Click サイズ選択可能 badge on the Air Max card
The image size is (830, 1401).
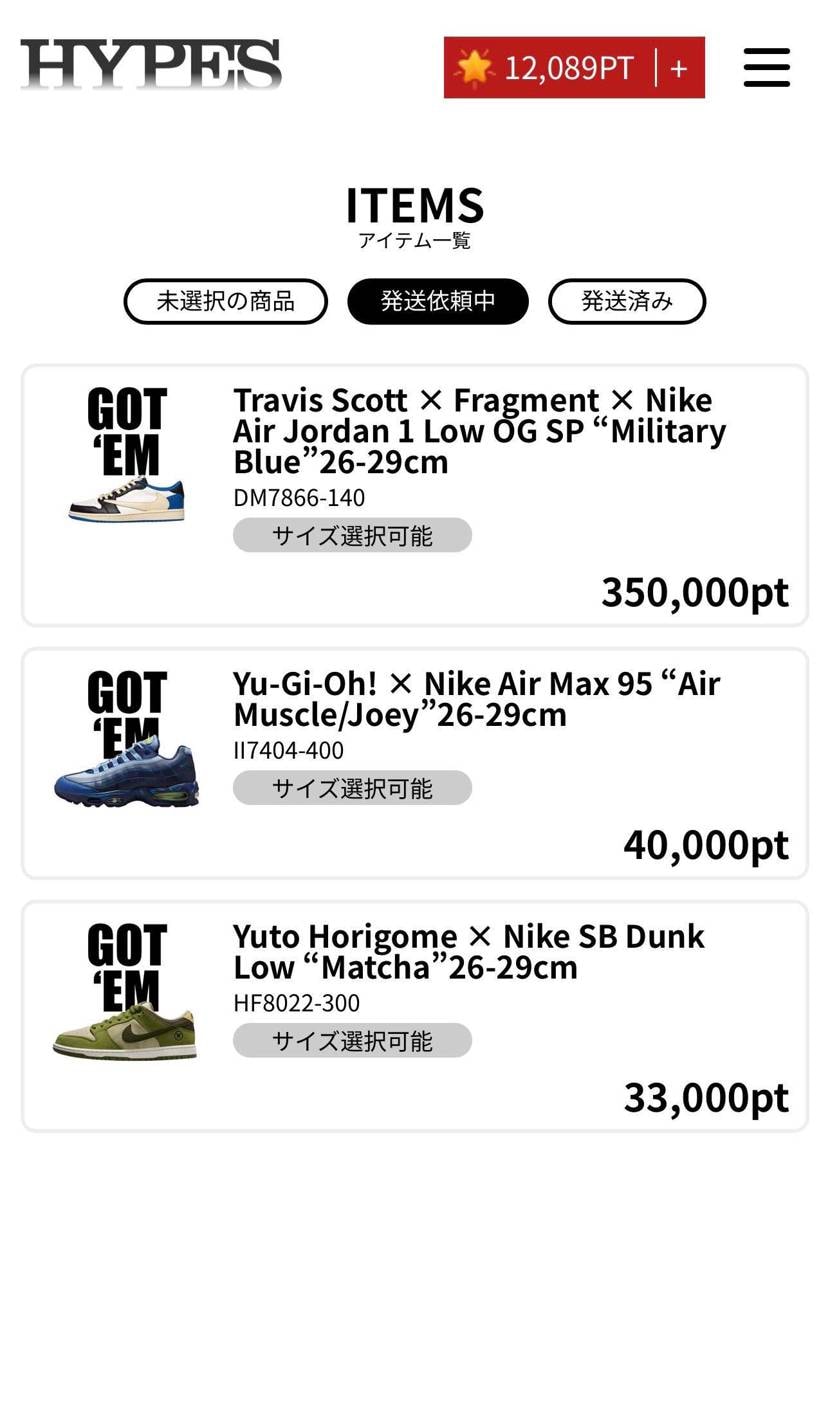click(351, 788)
